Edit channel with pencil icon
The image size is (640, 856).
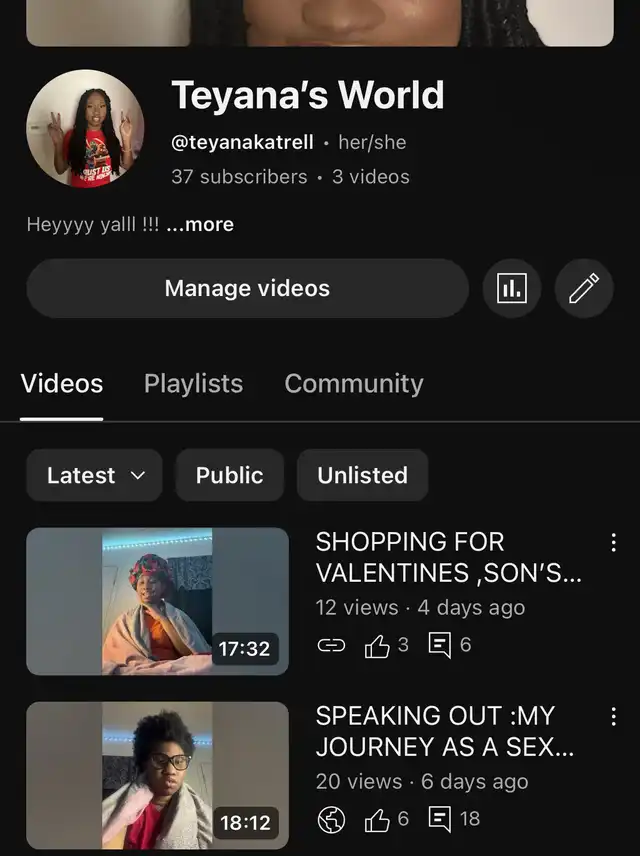[x=583, y=289]
